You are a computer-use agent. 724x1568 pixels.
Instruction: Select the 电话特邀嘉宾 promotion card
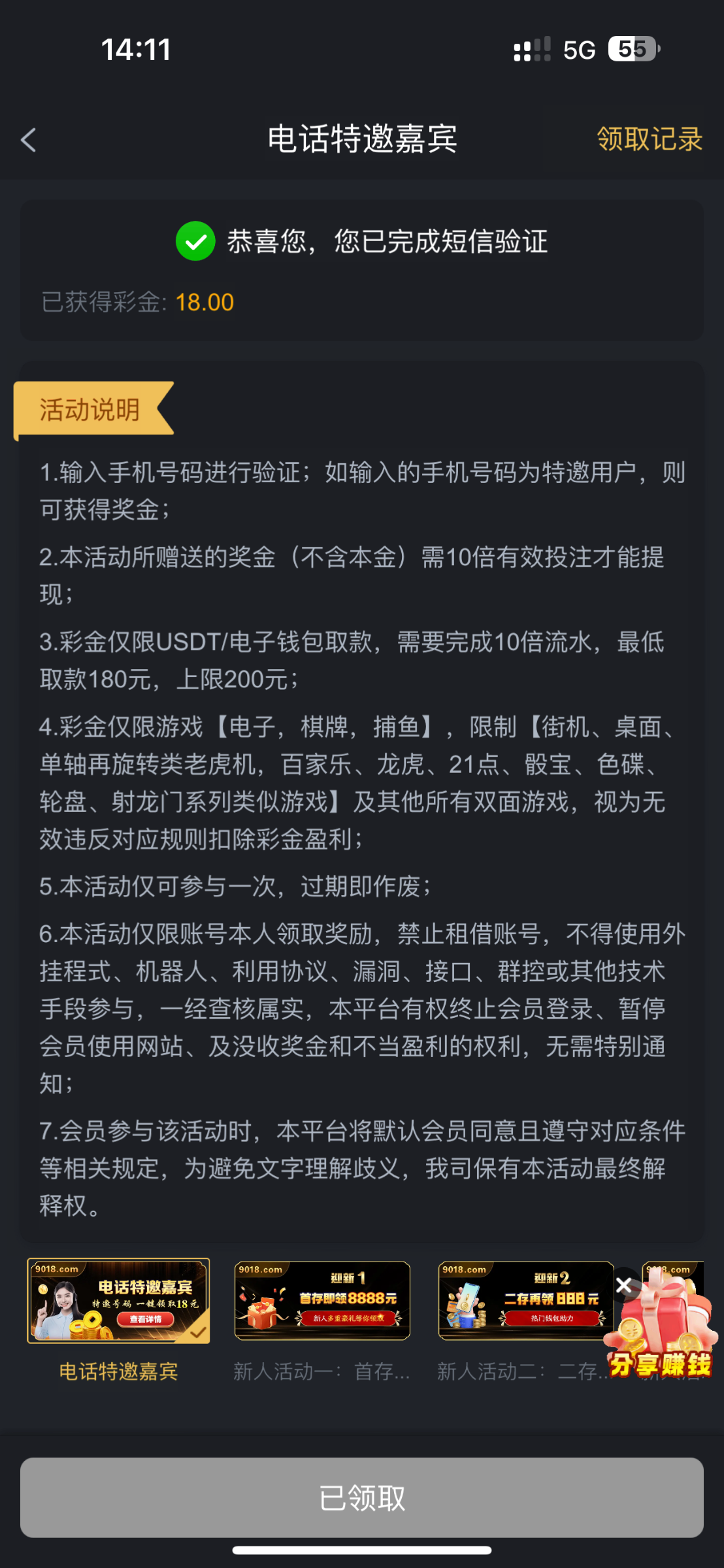pos(118,1301)
